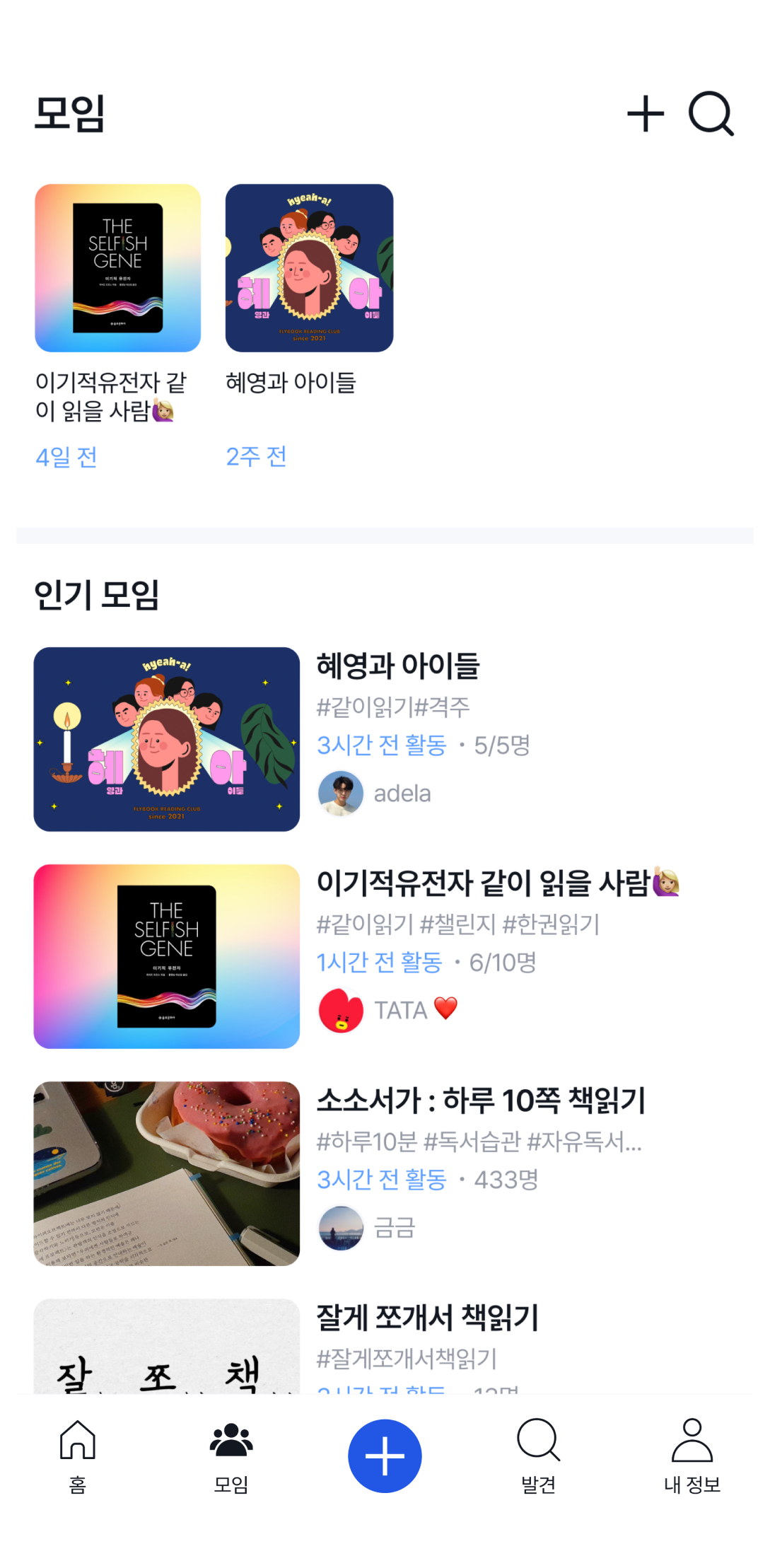Switch to the 발견 tab
The image size is (770, 1568).
coord(539,1456)
